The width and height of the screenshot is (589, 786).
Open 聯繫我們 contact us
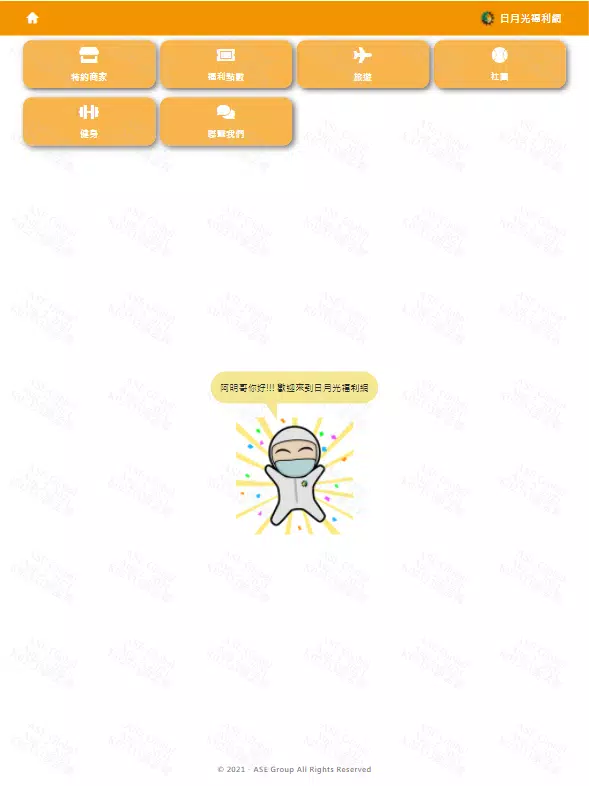226,122
